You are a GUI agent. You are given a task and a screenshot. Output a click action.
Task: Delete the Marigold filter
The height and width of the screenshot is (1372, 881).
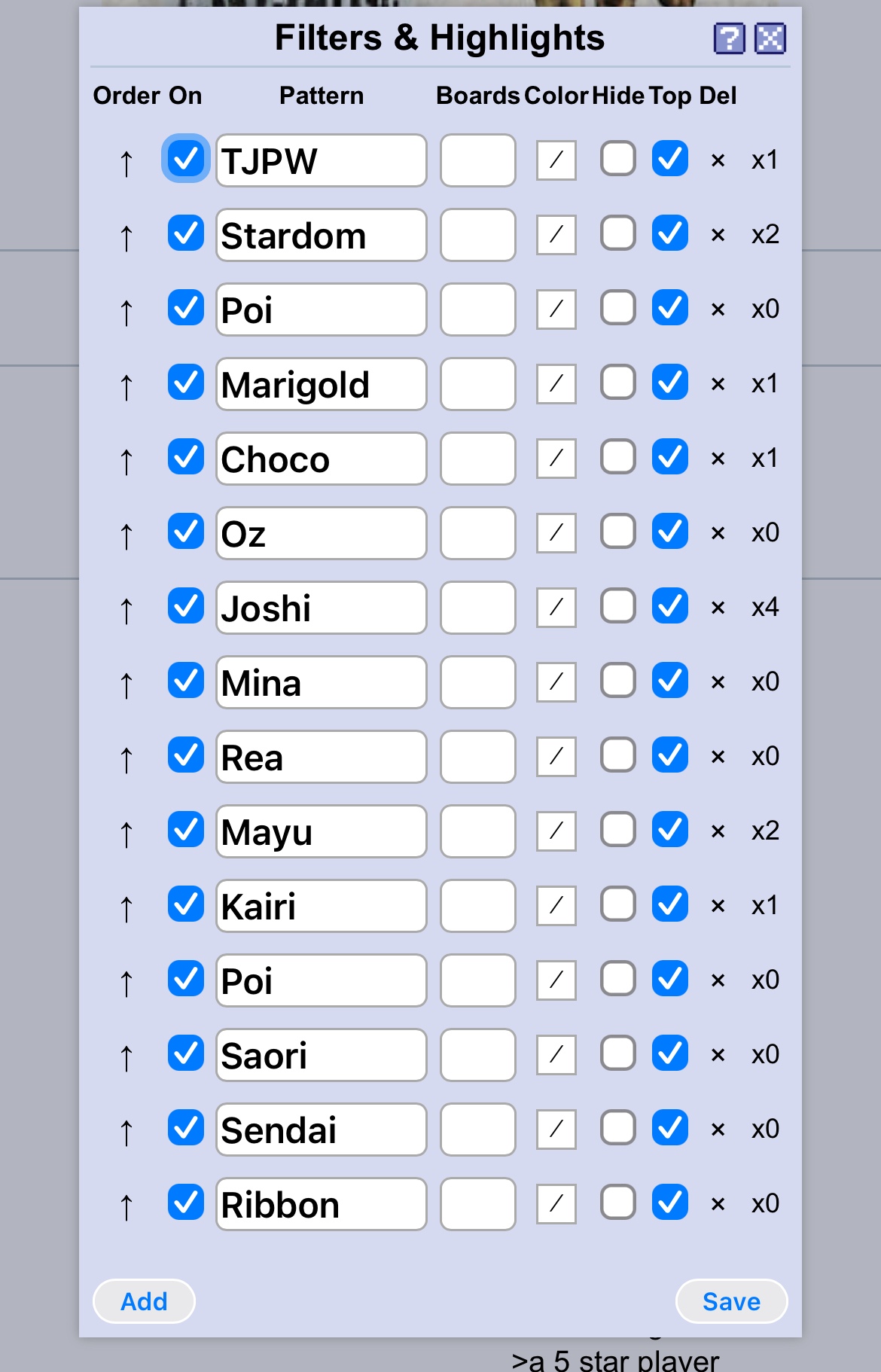718,384
